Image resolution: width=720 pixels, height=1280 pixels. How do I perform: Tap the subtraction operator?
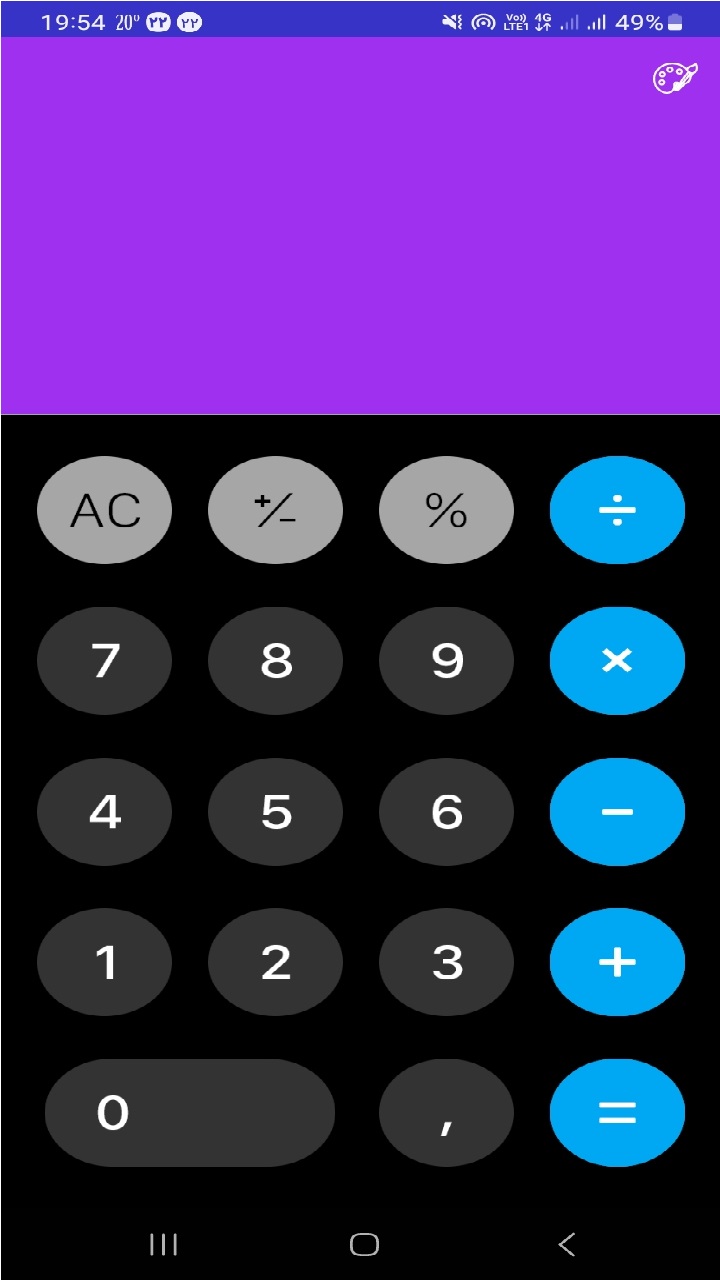[617, 811]
